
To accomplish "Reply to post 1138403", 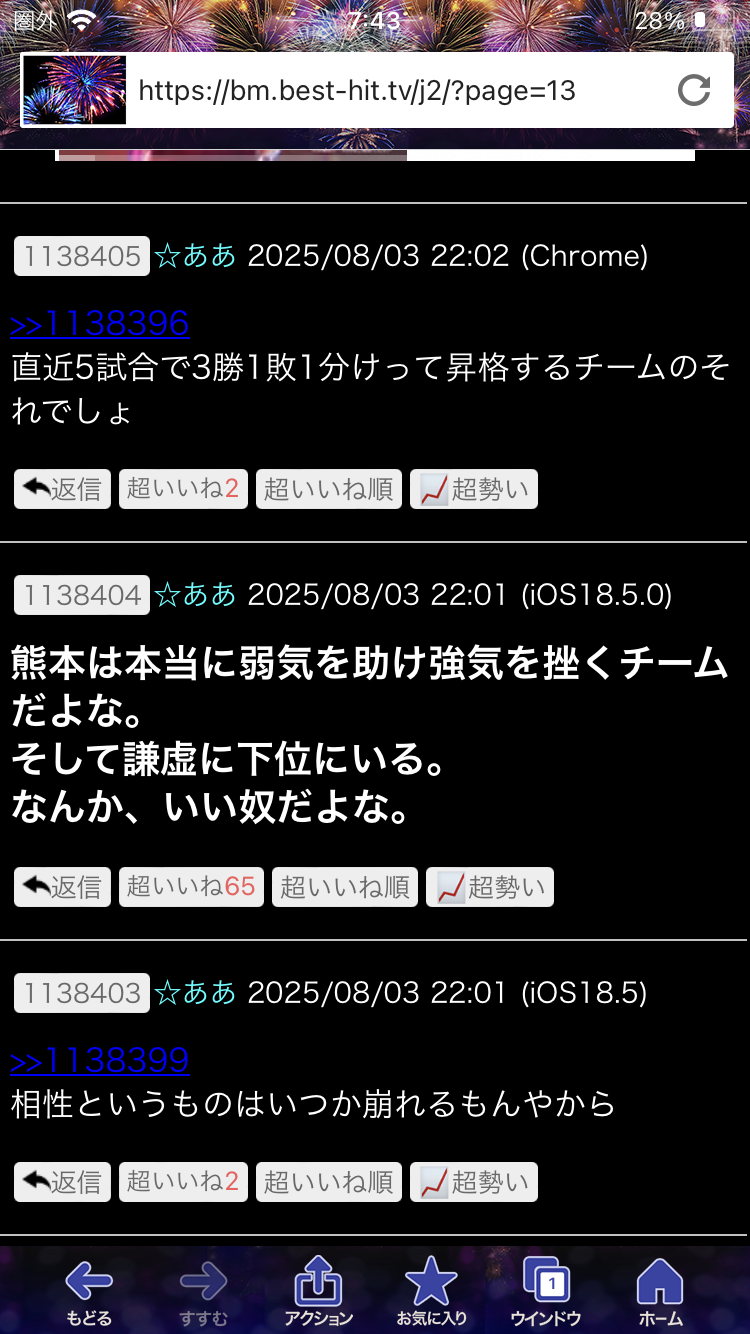I will pos(62,1182).
